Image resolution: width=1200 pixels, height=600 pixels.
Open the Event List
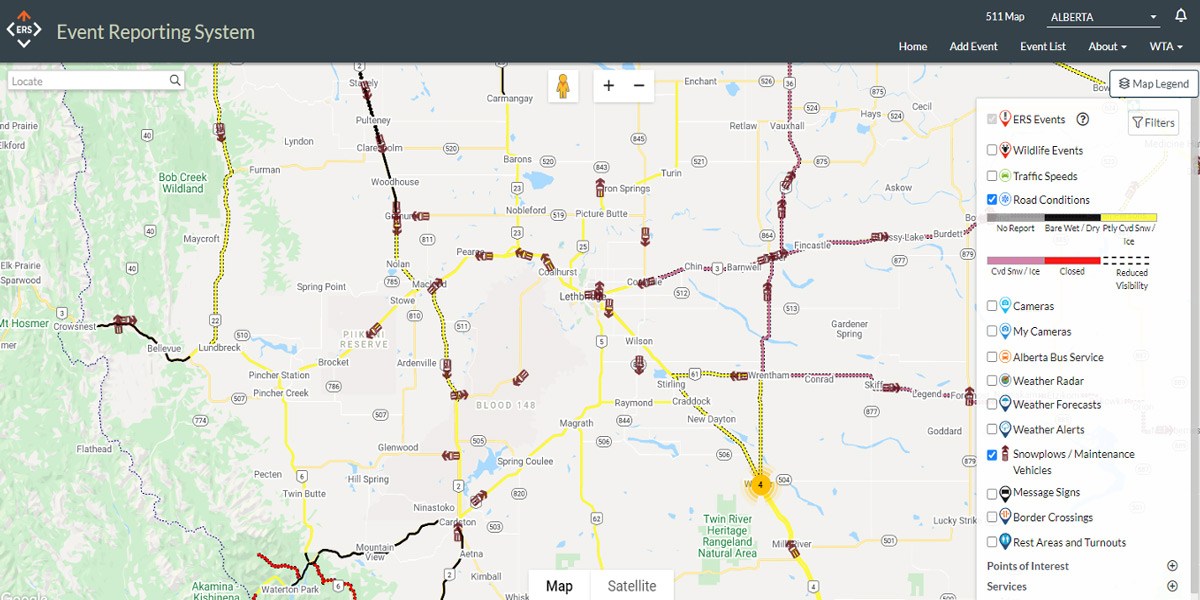point(1042,46)
